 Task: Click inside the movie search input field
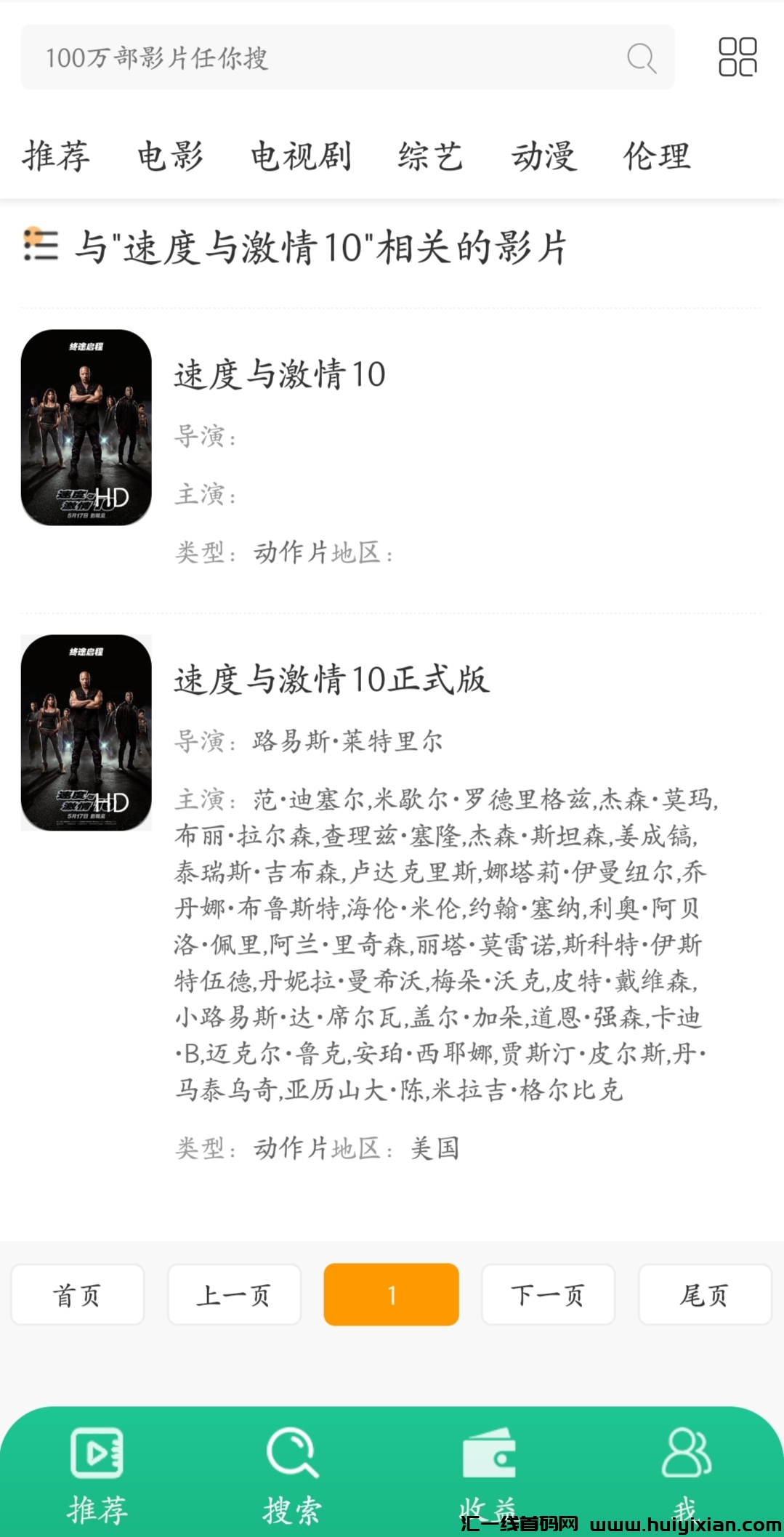point(291,59)
